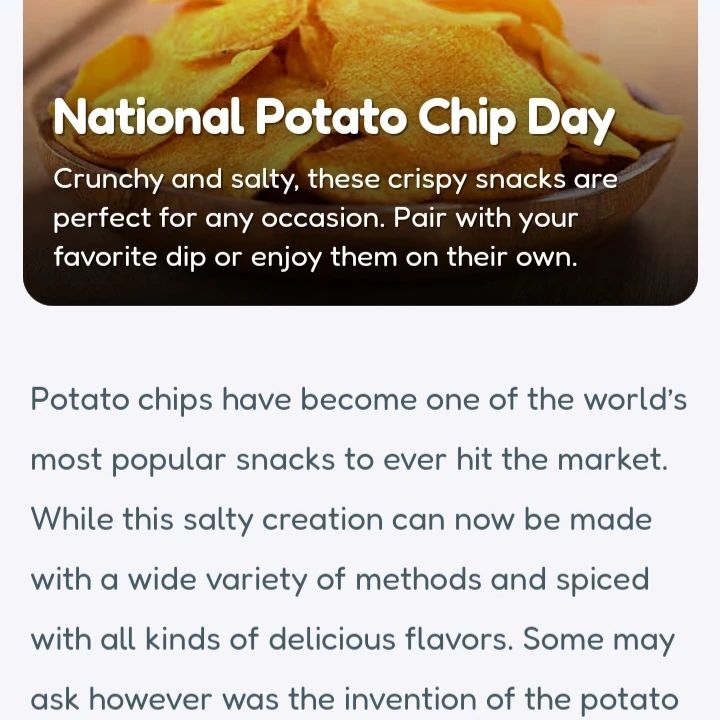This screenshot has height=720, width=720.
Task: Open the National Potato Chip Day card
Action: 360,150
